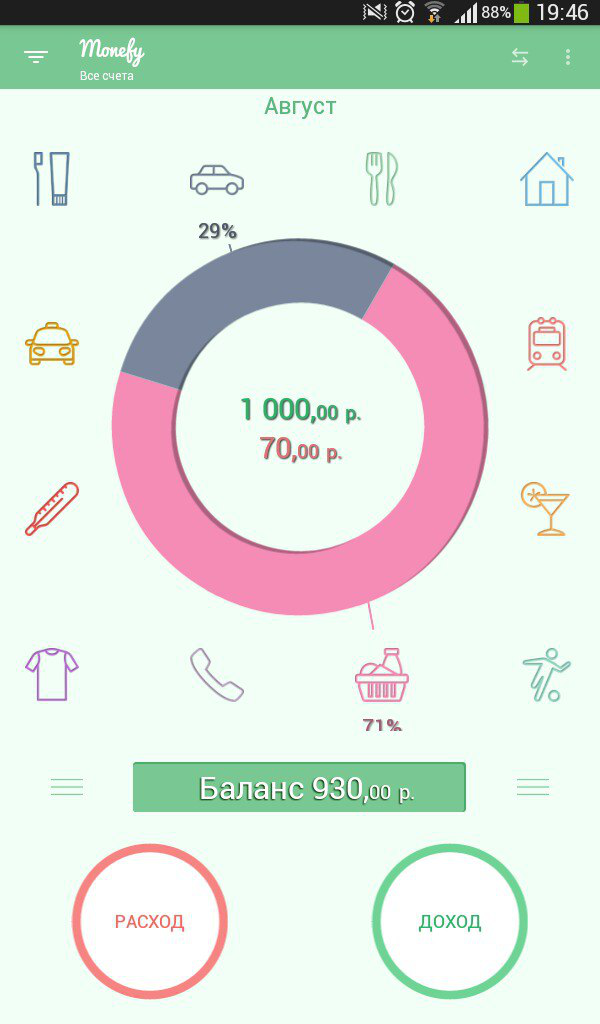
Task: Select the thermometer health category icon
Action: (52, 509)
